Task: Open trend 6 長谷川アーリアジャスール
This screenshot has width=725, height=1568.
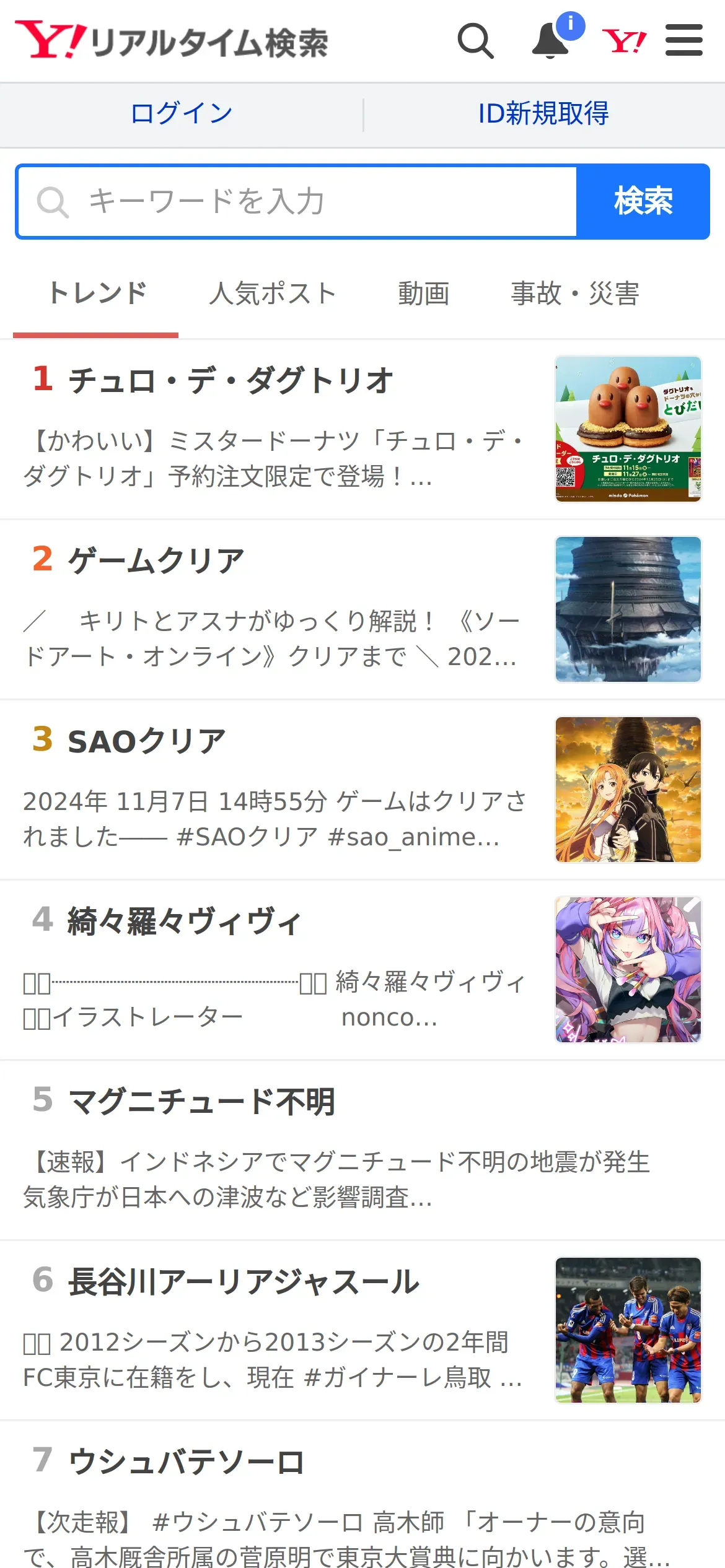Action: [362, 1330]
